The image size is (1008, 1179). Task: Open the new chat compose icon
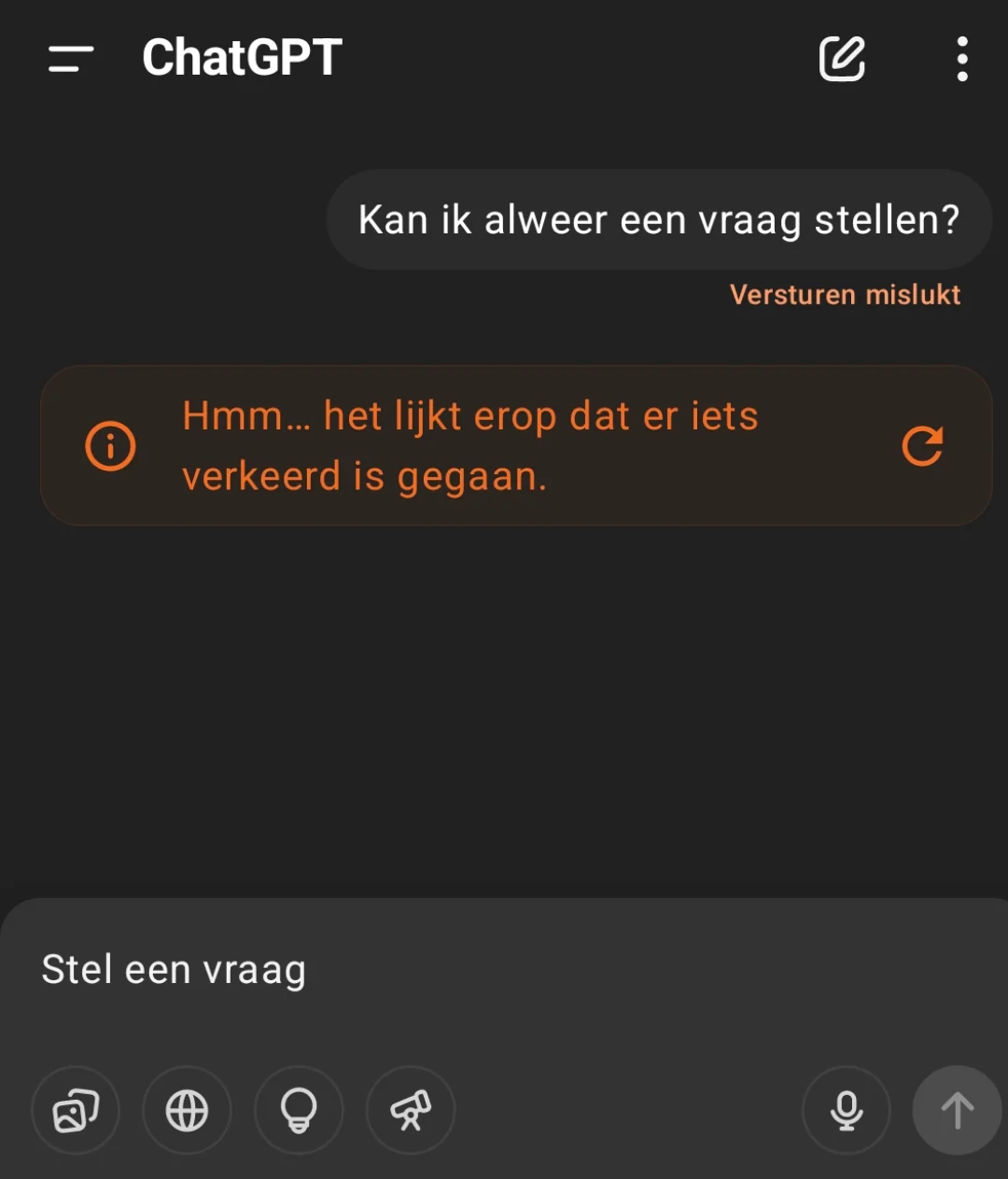pyautogui.click(x=840, y=60)
